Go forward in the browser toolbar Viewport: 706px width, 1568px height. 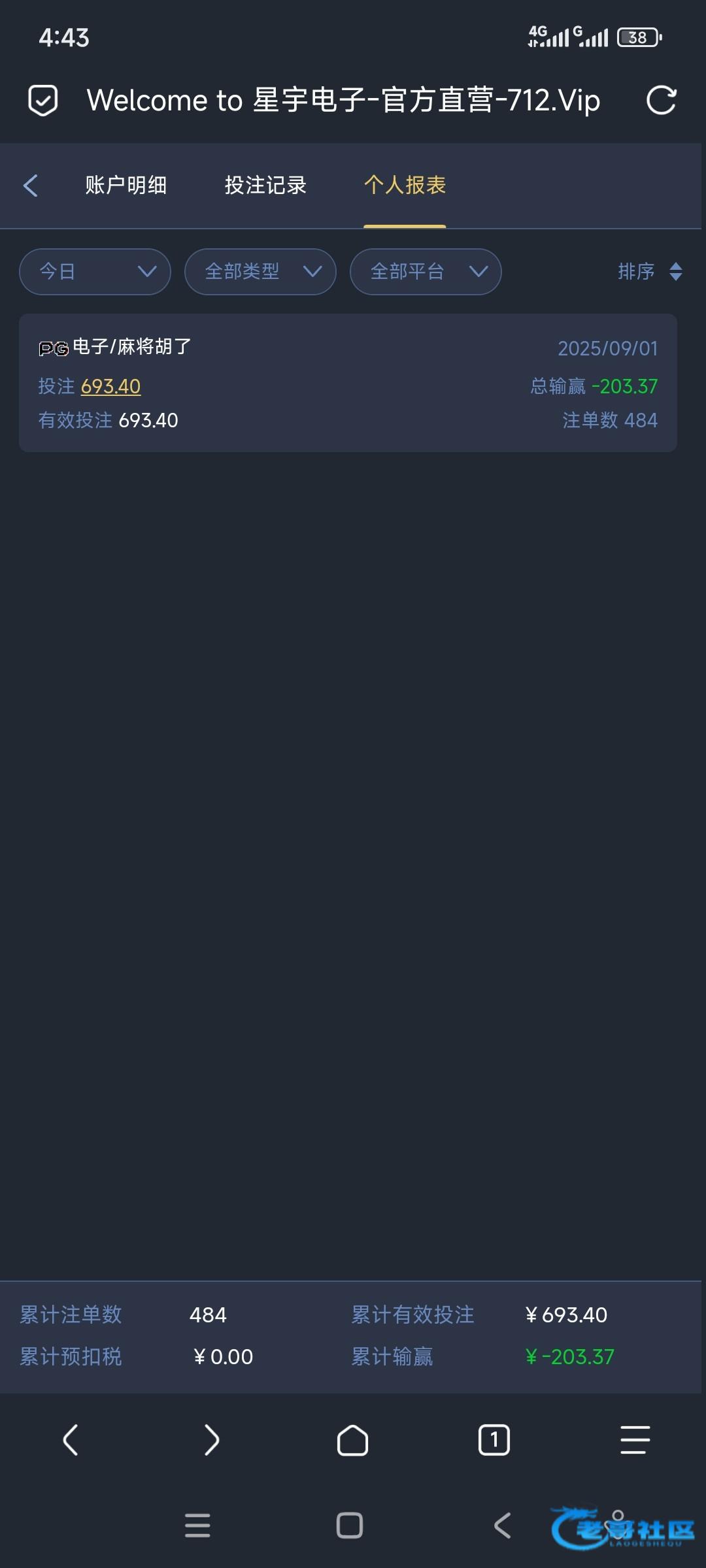(211, 1440)
